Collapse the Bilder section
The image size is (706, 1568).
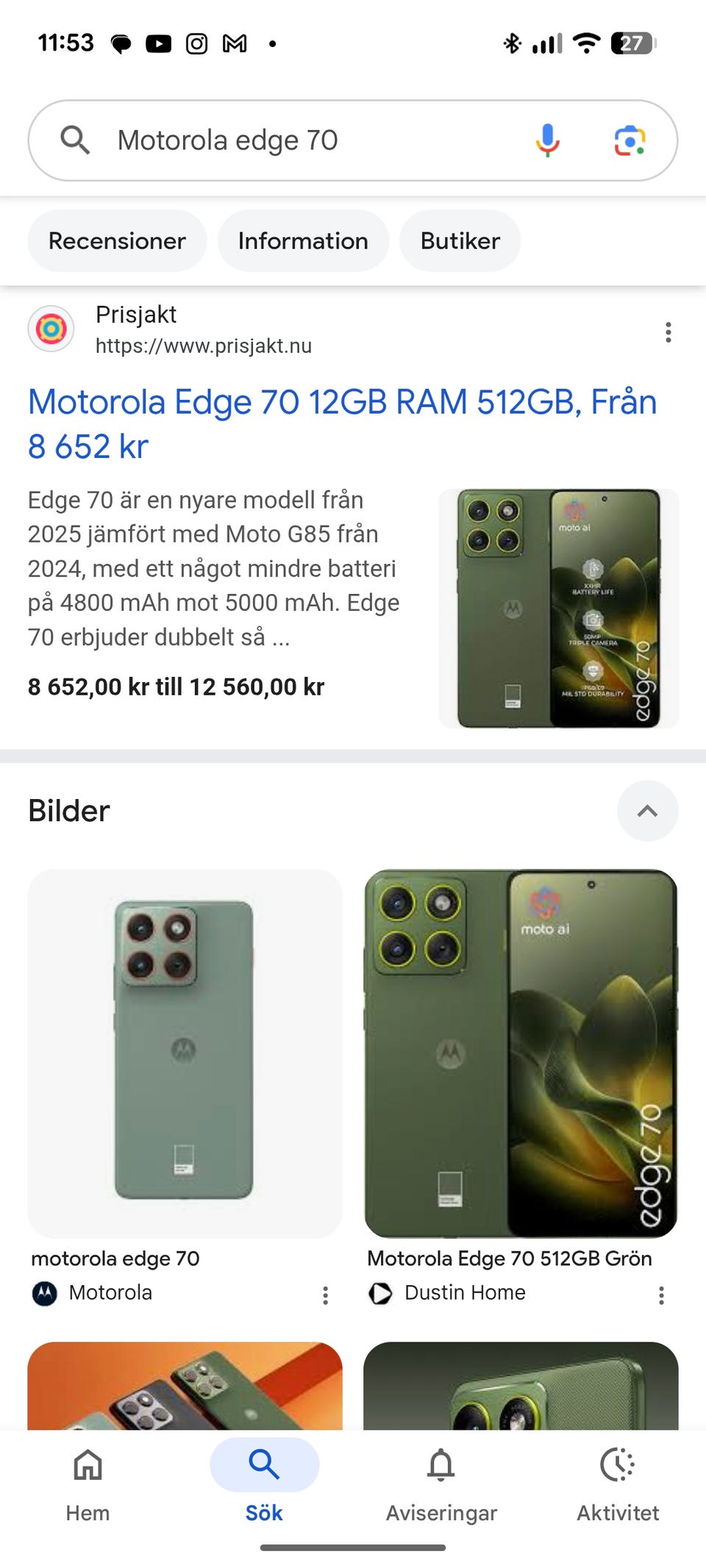click(x=646, y=810)
